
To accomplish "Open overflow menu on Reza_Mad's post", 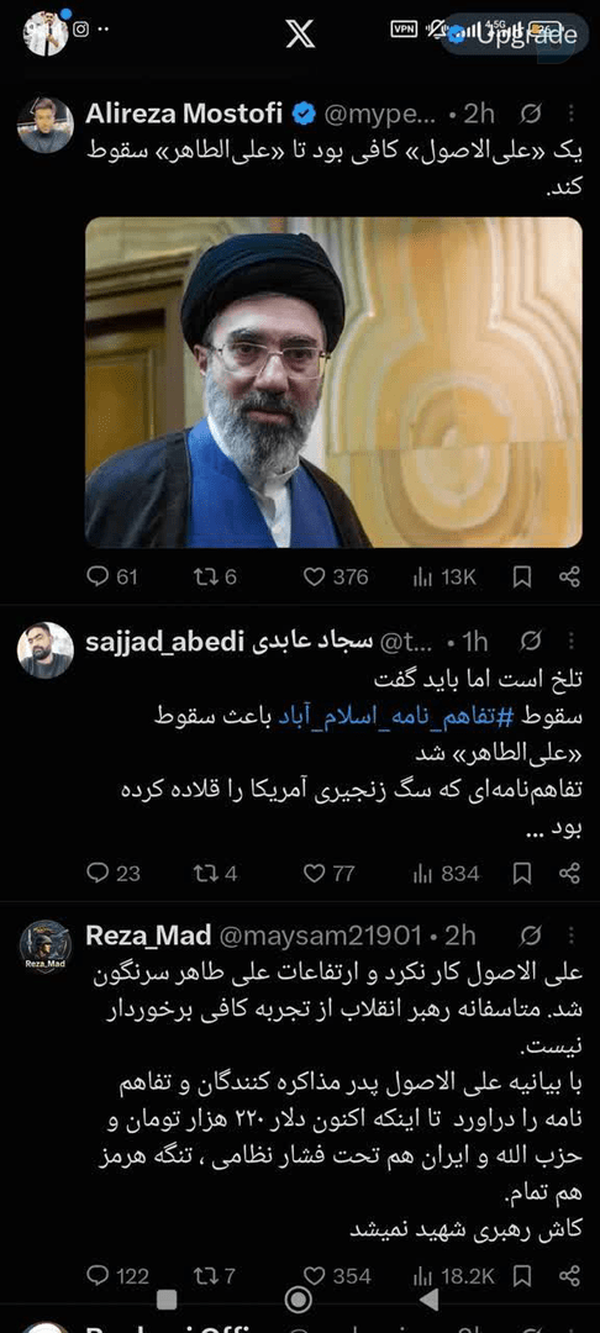I will tap(570, 936).
